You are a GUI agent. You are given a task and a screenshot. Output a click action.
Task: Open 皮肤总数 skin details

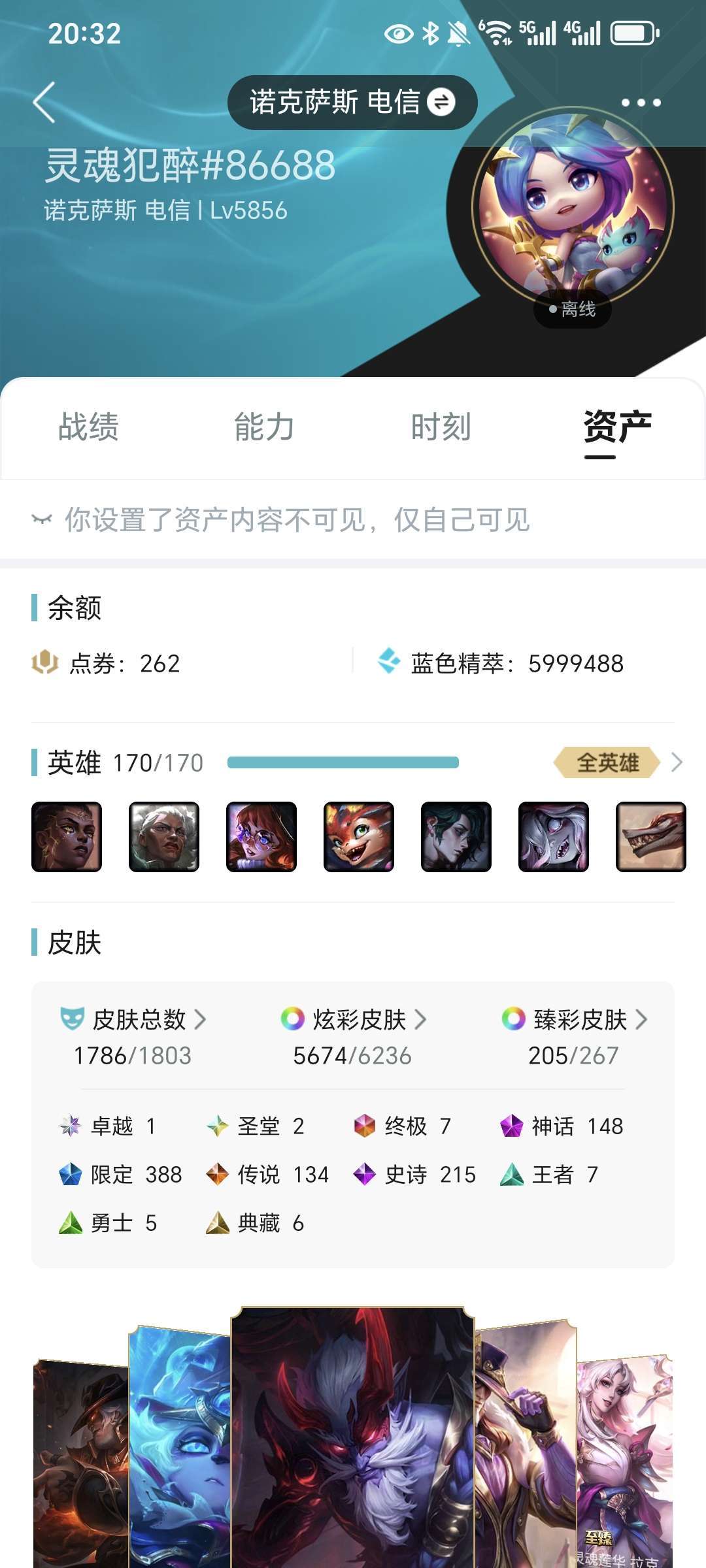(139, 1020)
